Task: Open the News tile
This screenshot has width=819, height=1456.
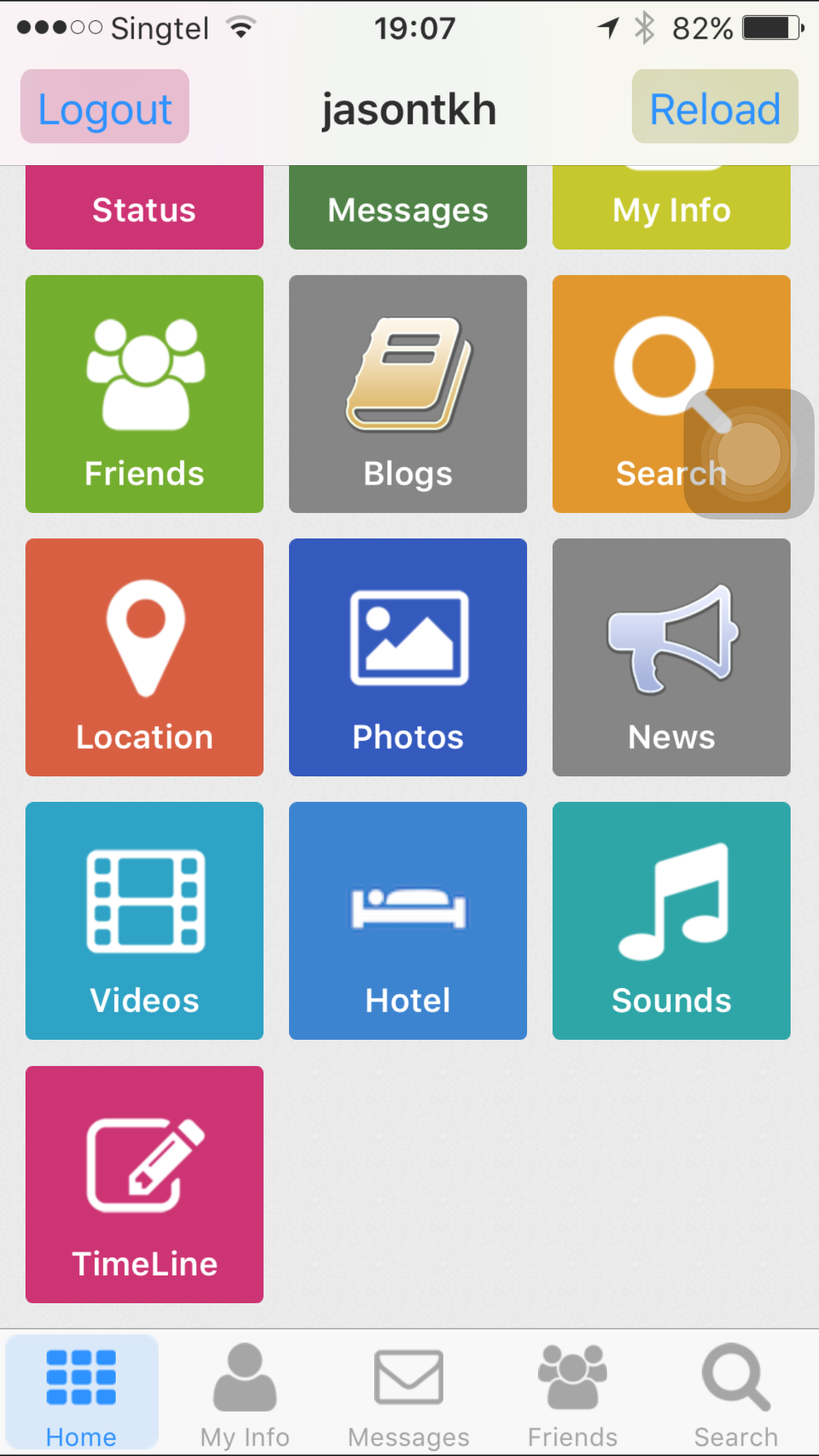Action: pos(670,657)
